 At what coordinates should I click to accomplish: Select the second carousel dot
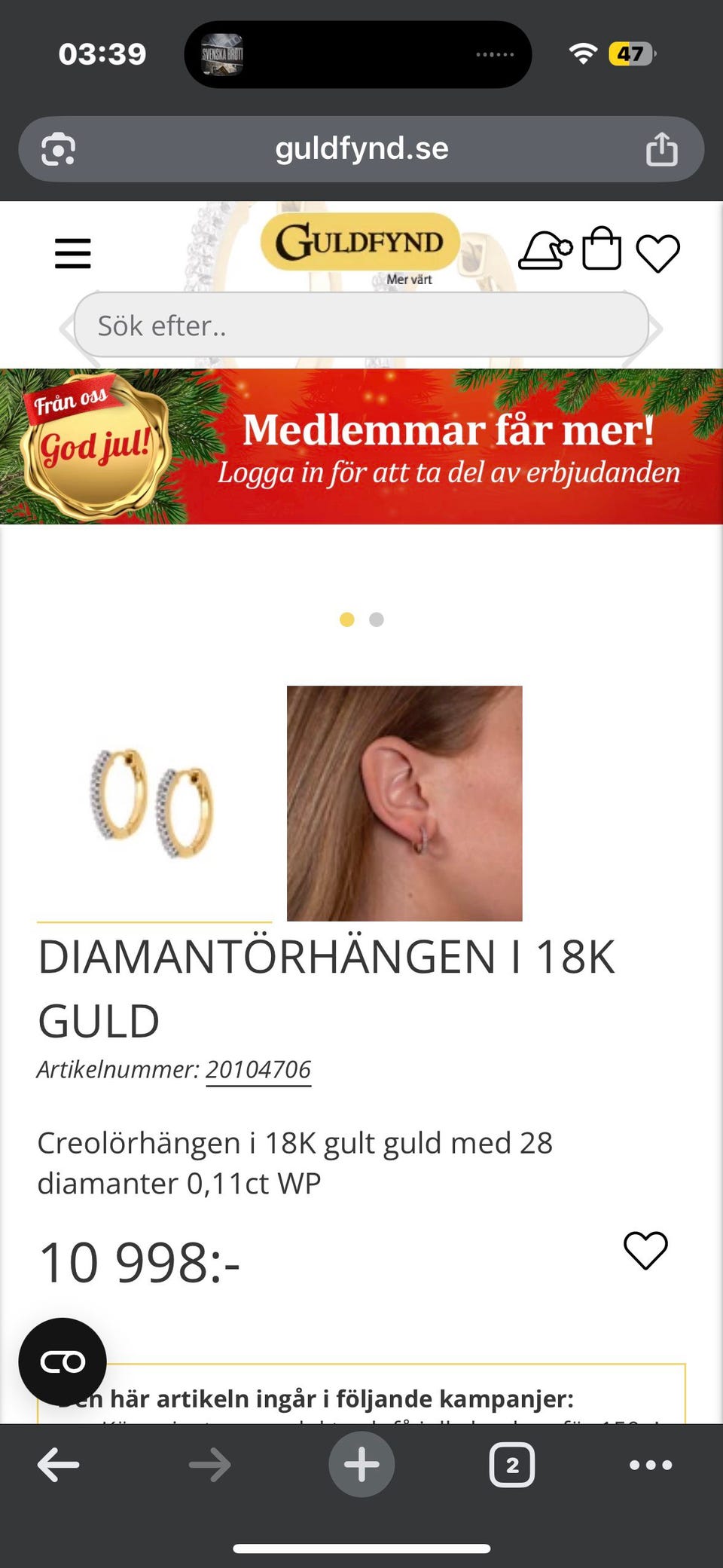point(376,620)
